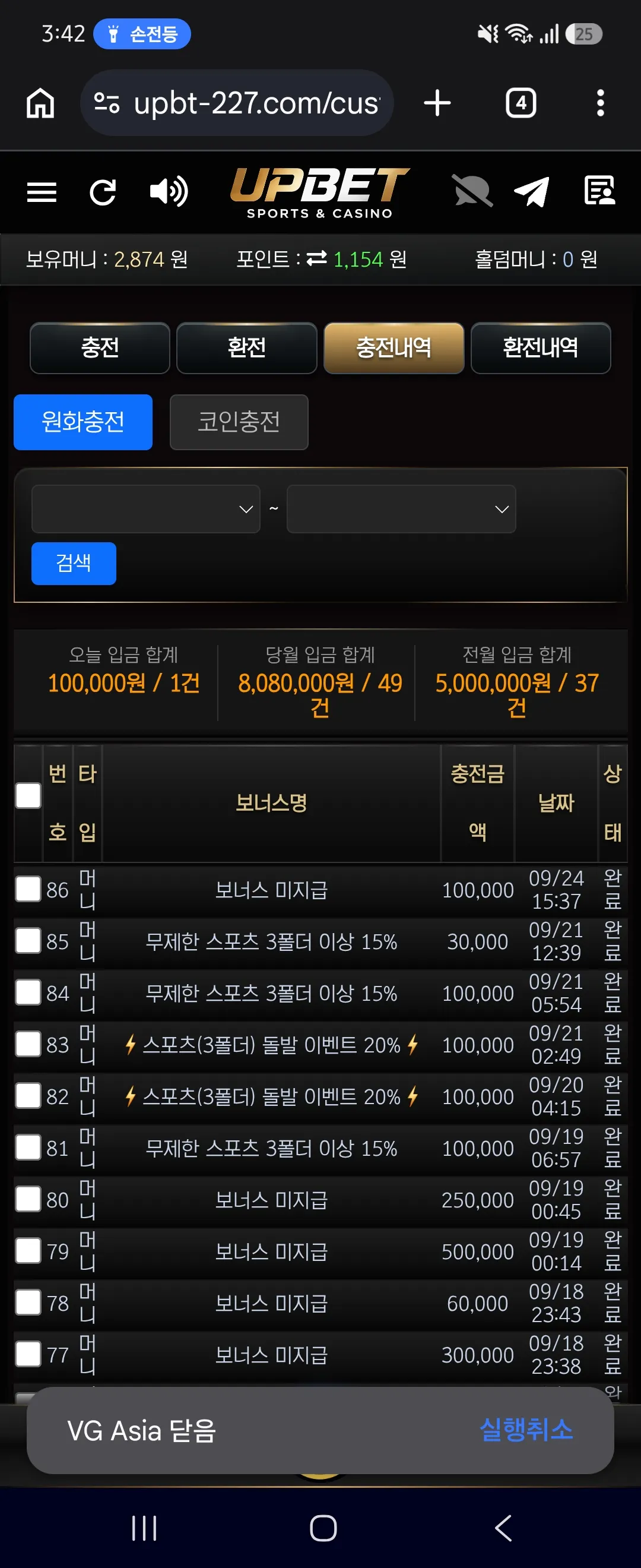Open the Telegram paper plane icon

click(532, 192)
